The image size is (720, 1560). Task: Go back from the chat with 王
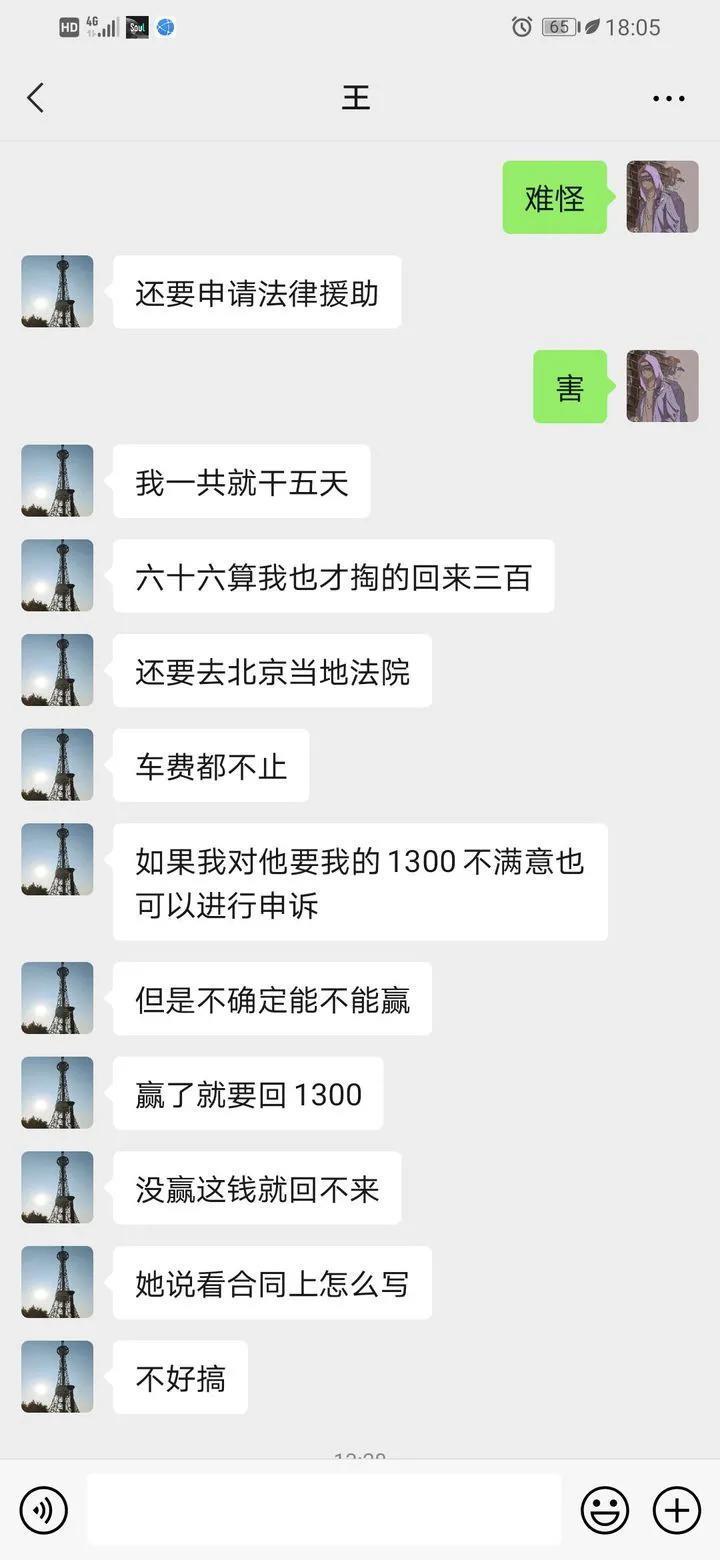(36, 98)
